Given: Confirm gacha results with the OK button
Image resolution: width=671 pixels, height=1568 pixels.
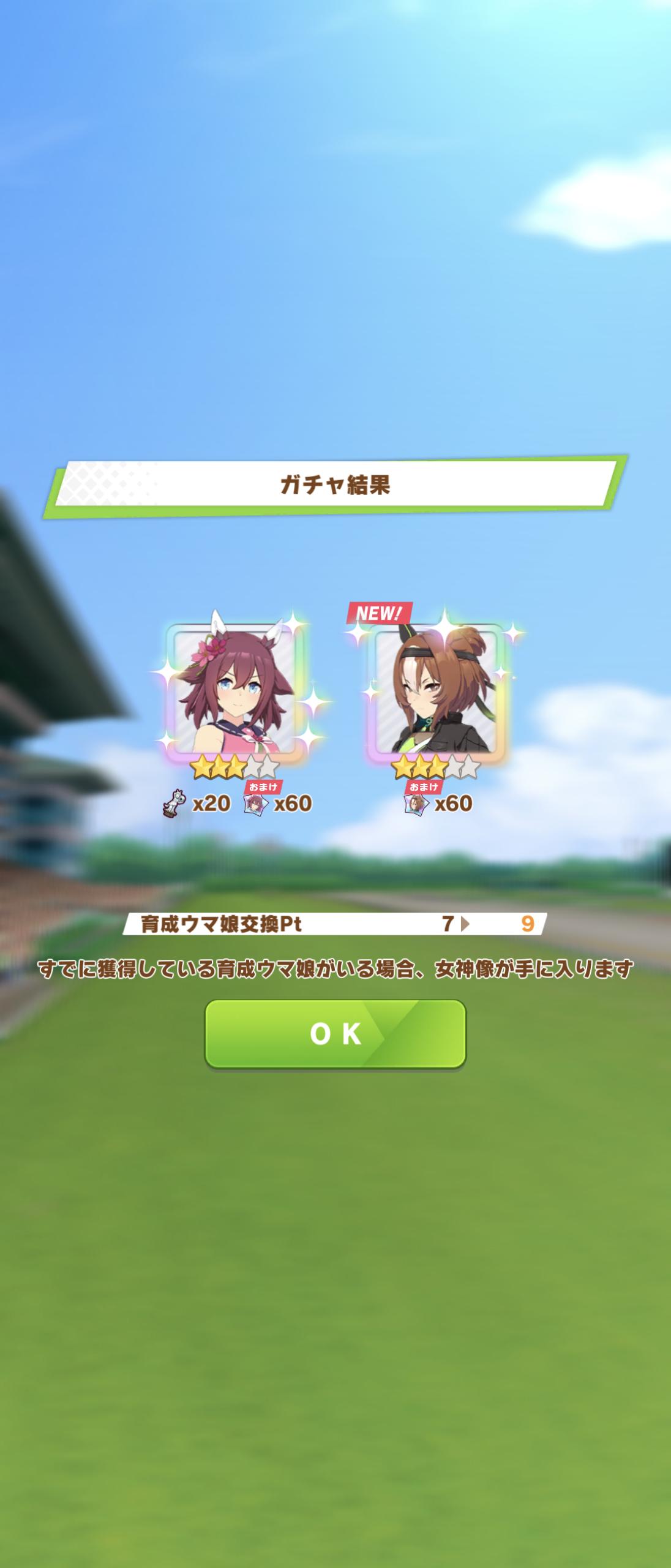Looking at the screenshot, I should 335,1034.
